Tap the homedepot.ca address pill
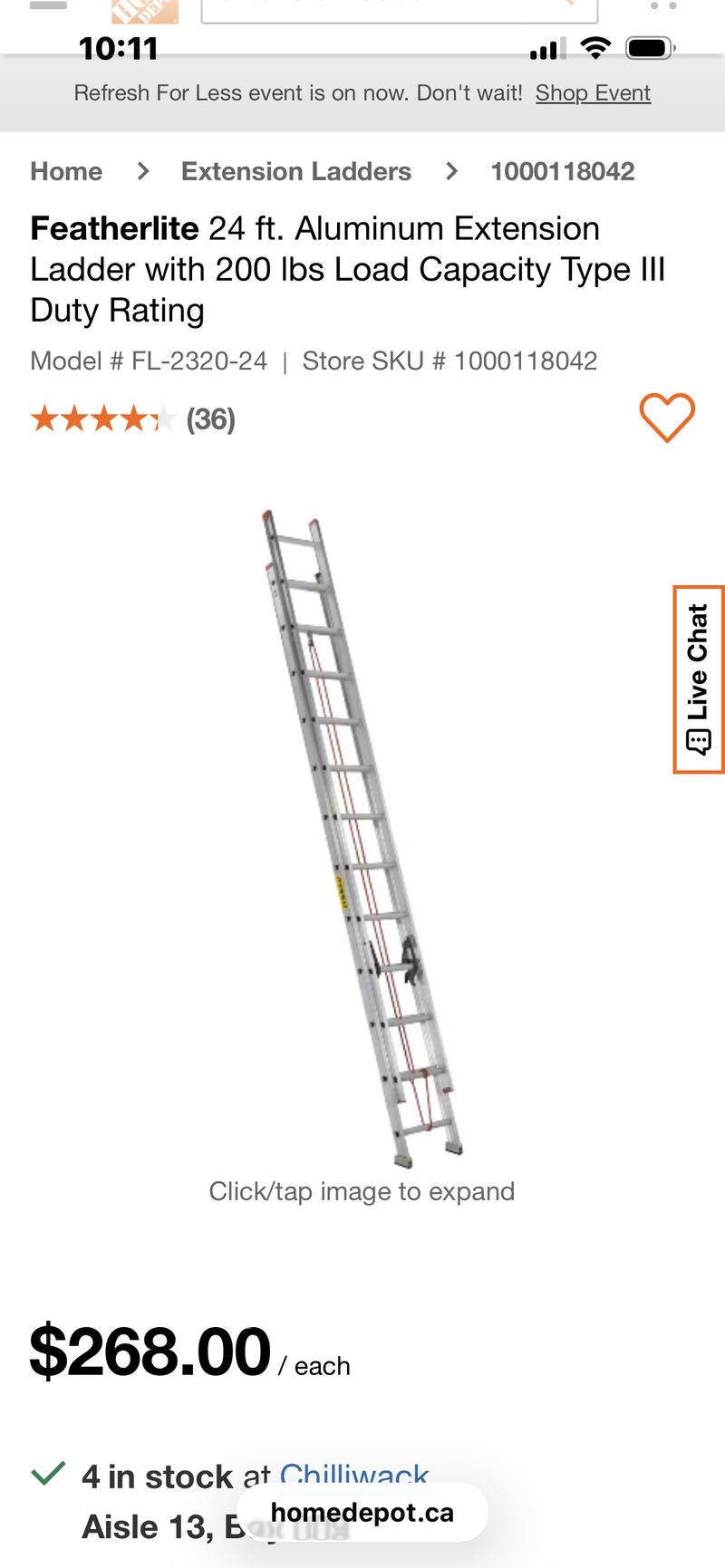 pyautogui.click(x=362, y=1513)
